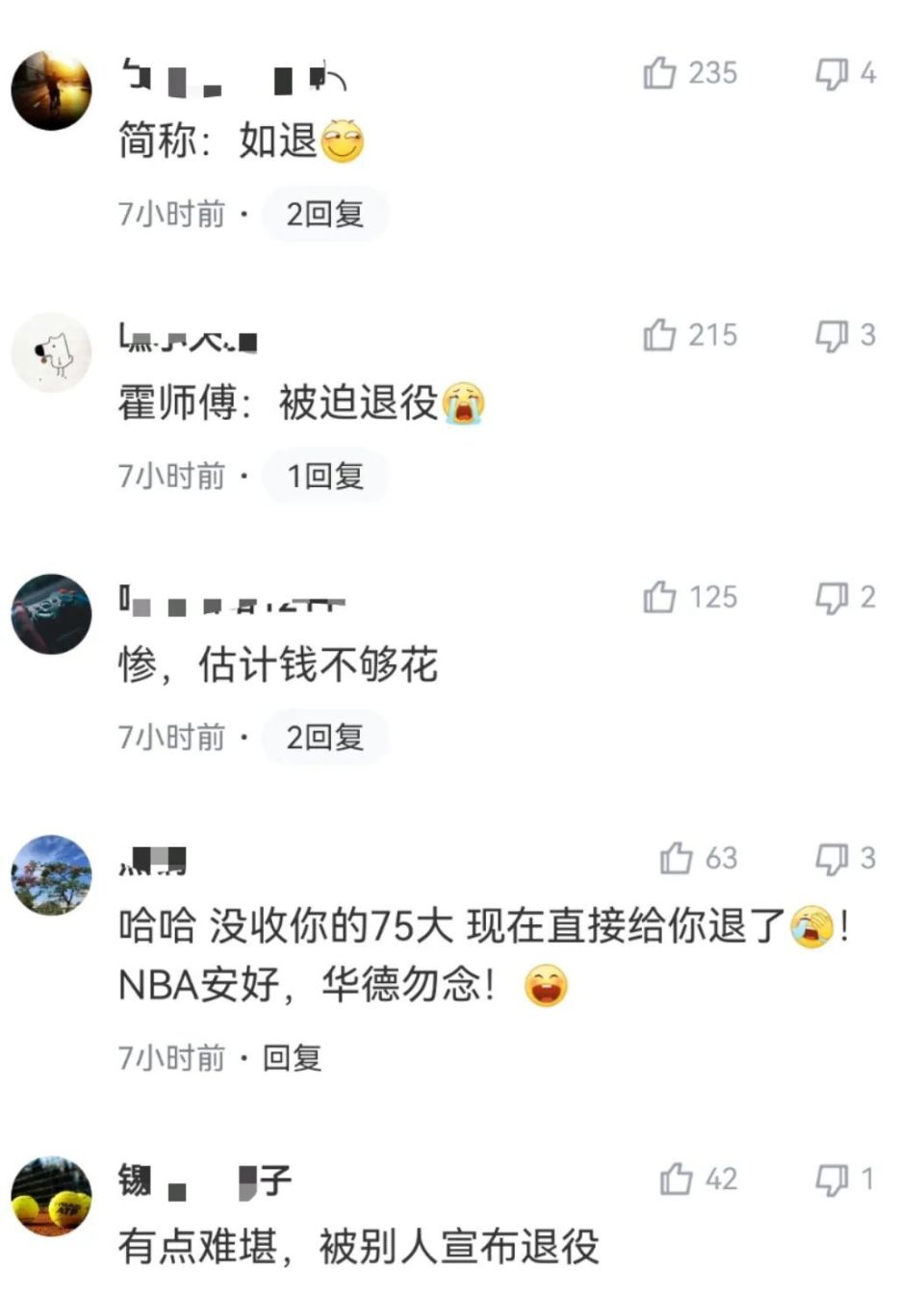
Task: Like the comment "简称：如退"
Action: pyautogui.click(x=659, y=73)
